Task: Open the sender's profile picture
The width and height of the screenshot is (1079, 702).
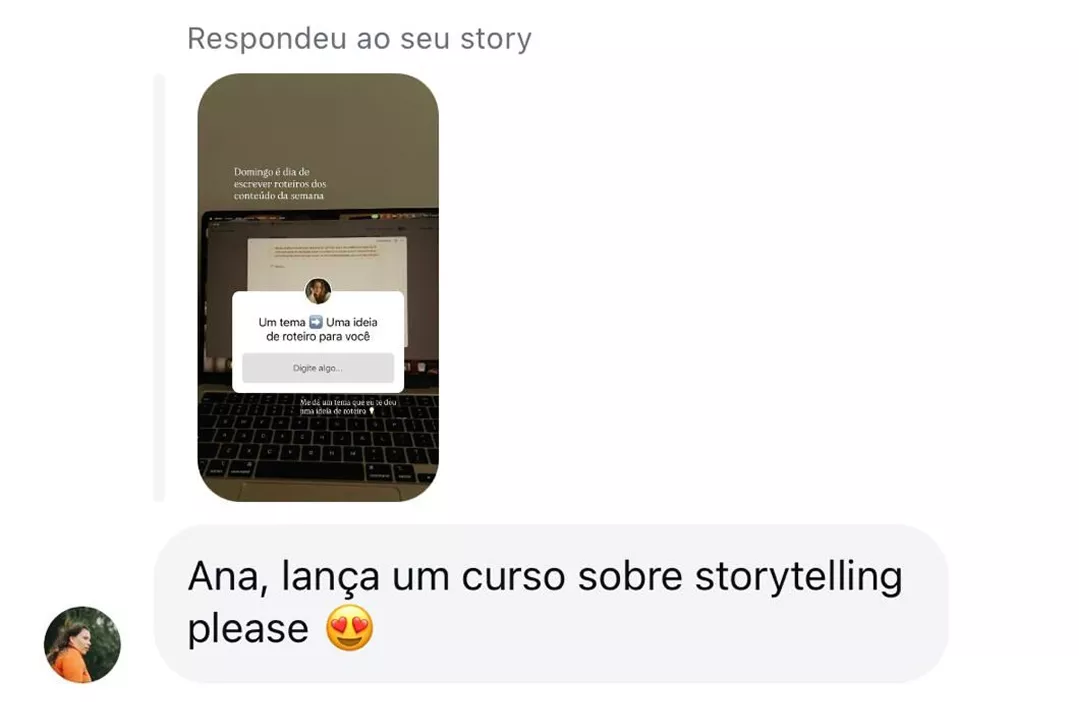Action: (x=83, y=644)
